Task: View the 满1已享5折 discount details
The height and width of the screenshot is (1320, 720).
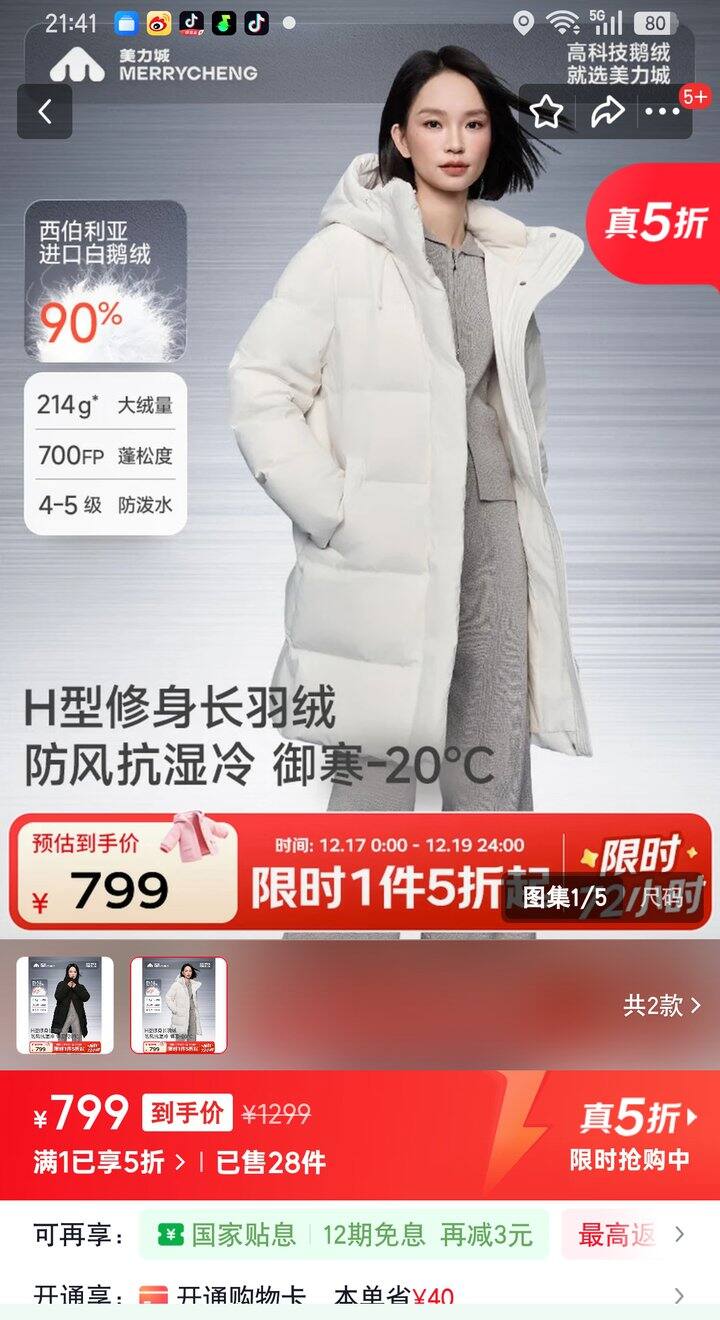Action: tap(110, 1162)
